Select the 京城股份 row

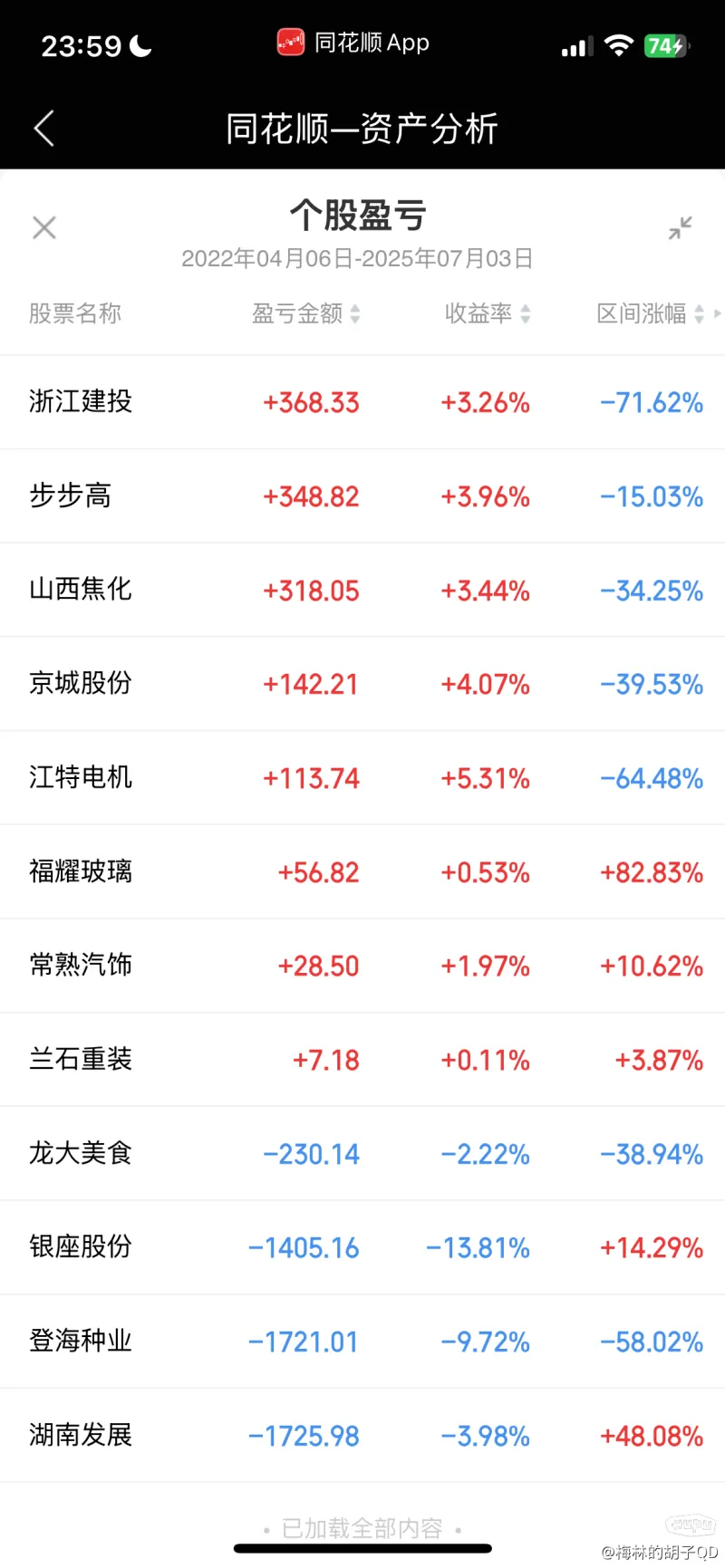[x=362, y=684]
